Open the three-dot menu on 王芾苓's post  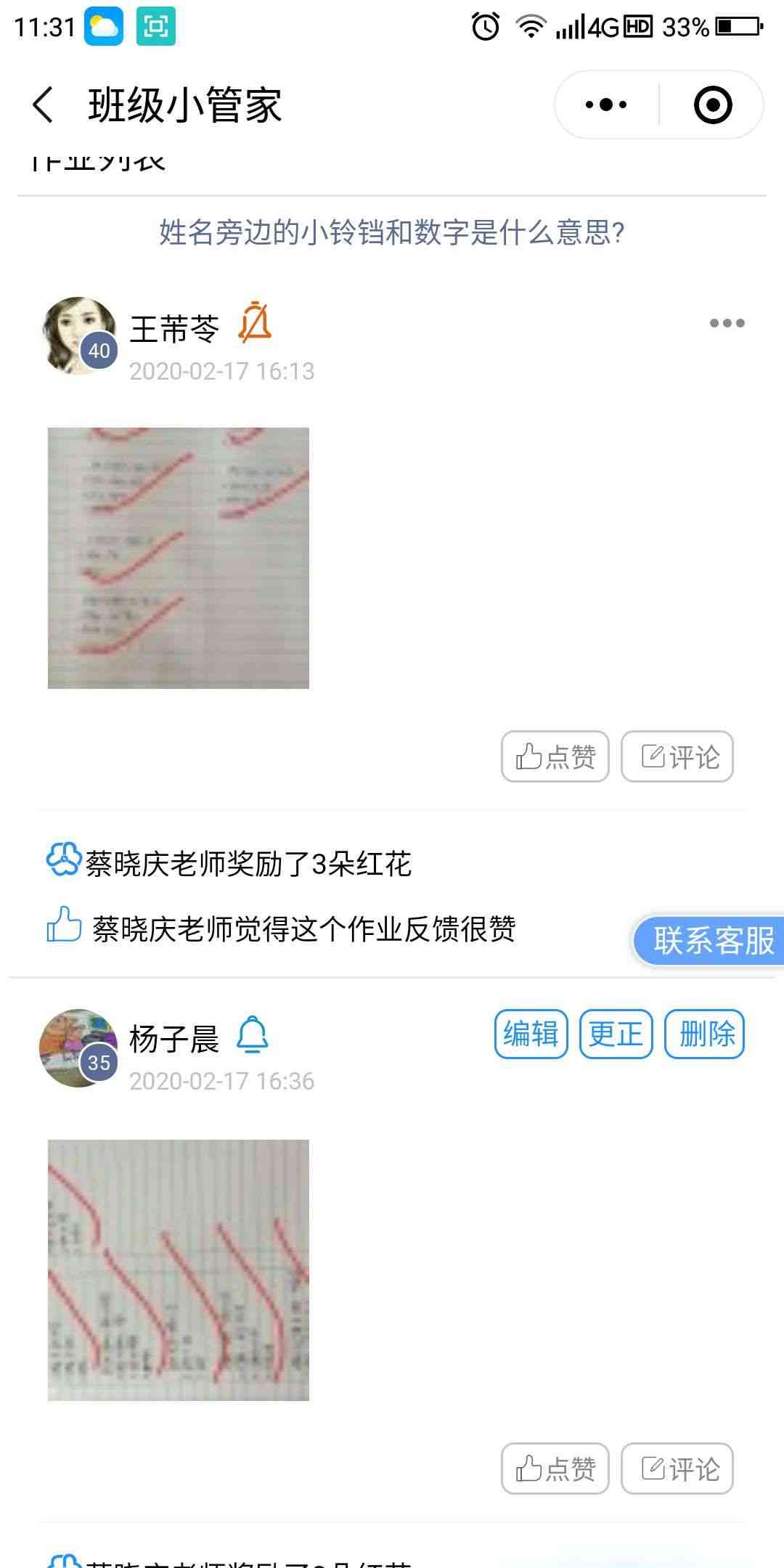tap(727, 323)
